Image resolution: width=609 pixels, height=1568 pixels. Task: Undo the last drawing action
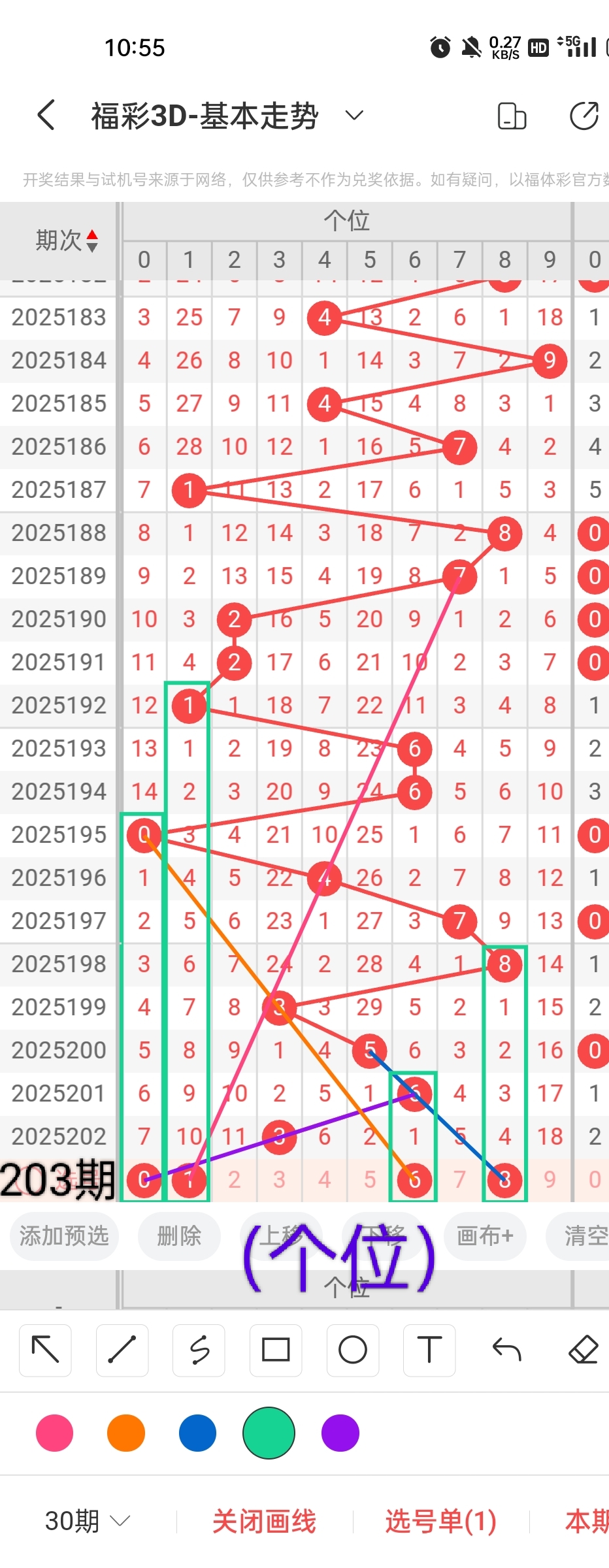(506, 1350)
